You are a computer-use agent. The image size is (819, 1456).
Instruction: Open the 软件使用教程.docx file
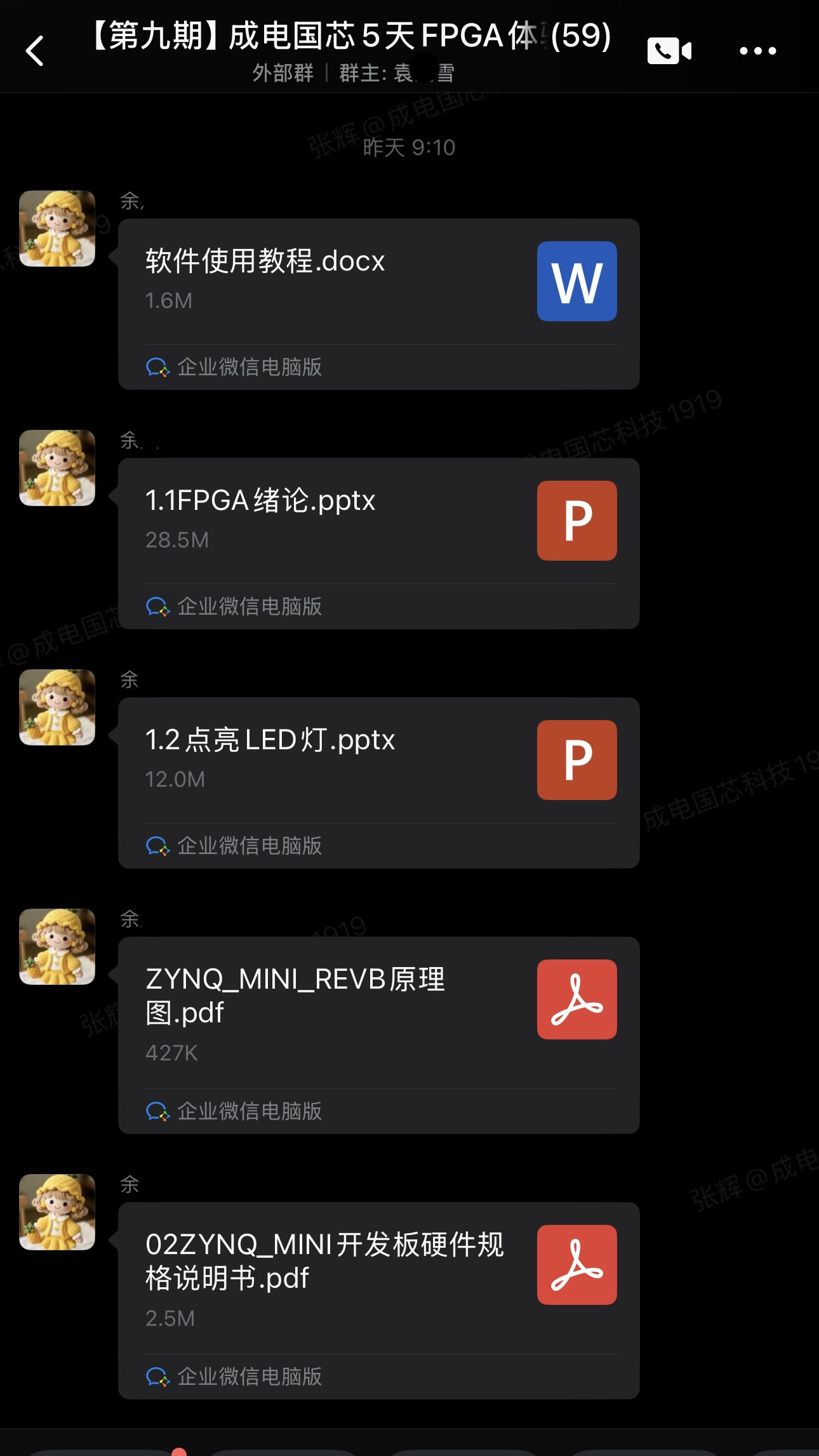(x=378, y=283)
